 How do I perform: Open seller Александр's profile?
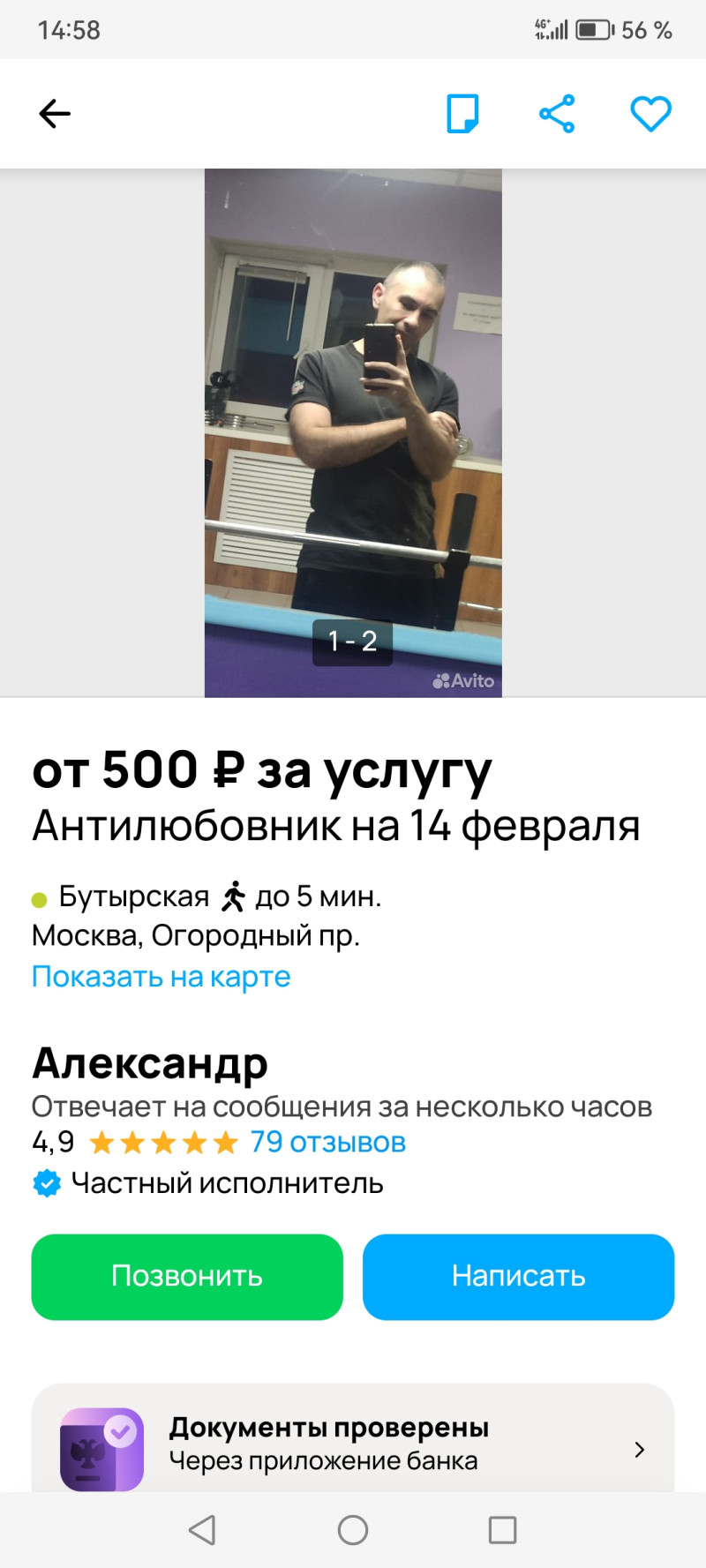point(150,1063)
